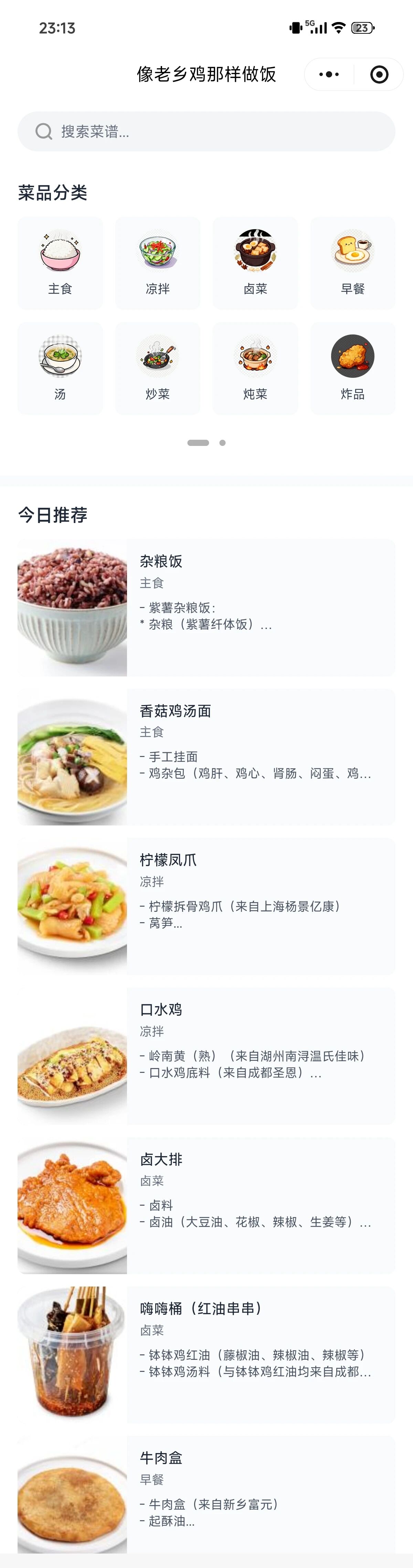Open the 杂粮饭 recipe card
Screen dimensions: 413x1568
206,607
